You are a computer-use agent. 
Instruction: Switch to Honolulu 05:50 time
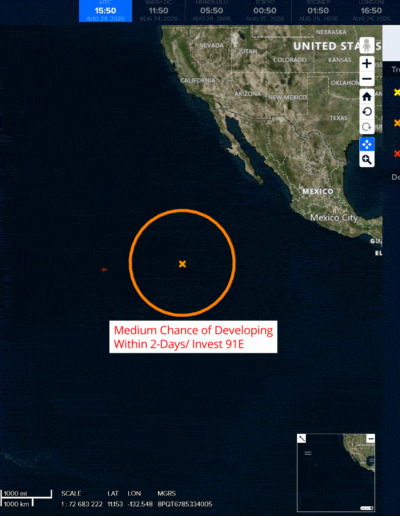tap(212, 11)
